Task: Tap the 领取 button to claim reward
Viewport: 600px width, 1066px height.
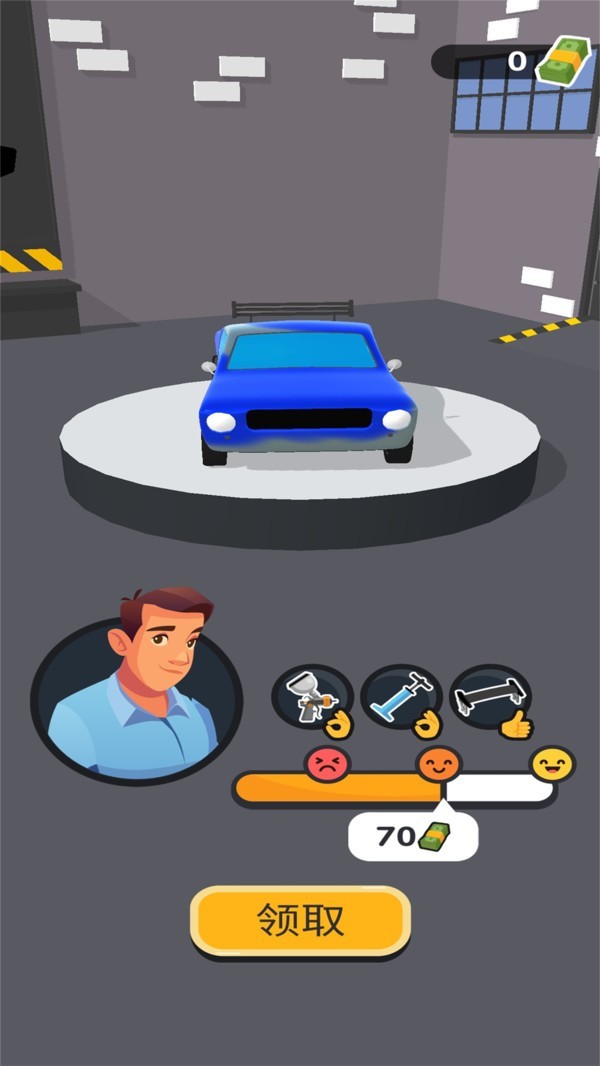Action: tap(300, 920)
